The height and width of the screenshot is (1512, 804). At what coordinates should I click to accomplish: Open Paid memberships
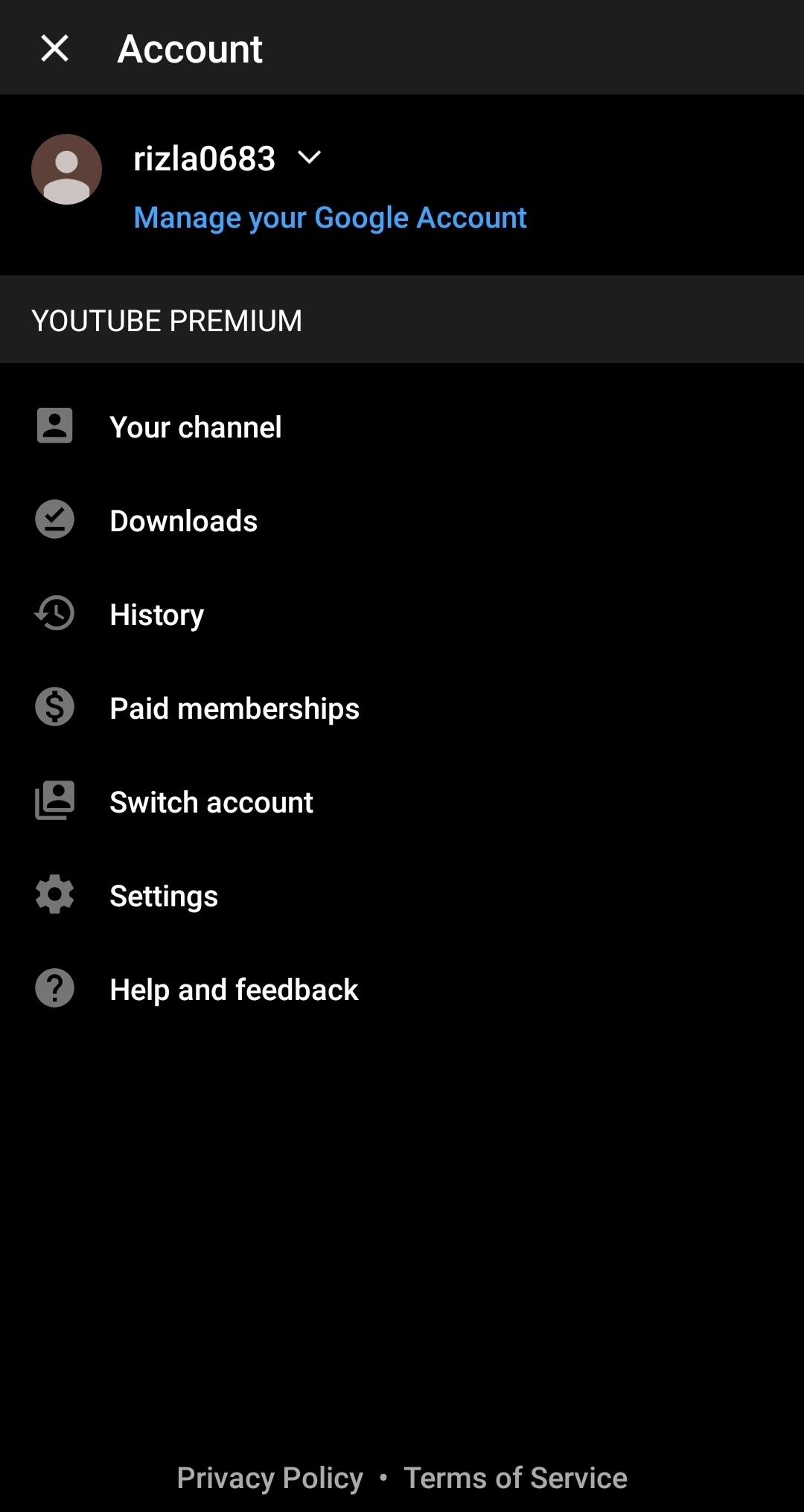click(x=402, y=708)
